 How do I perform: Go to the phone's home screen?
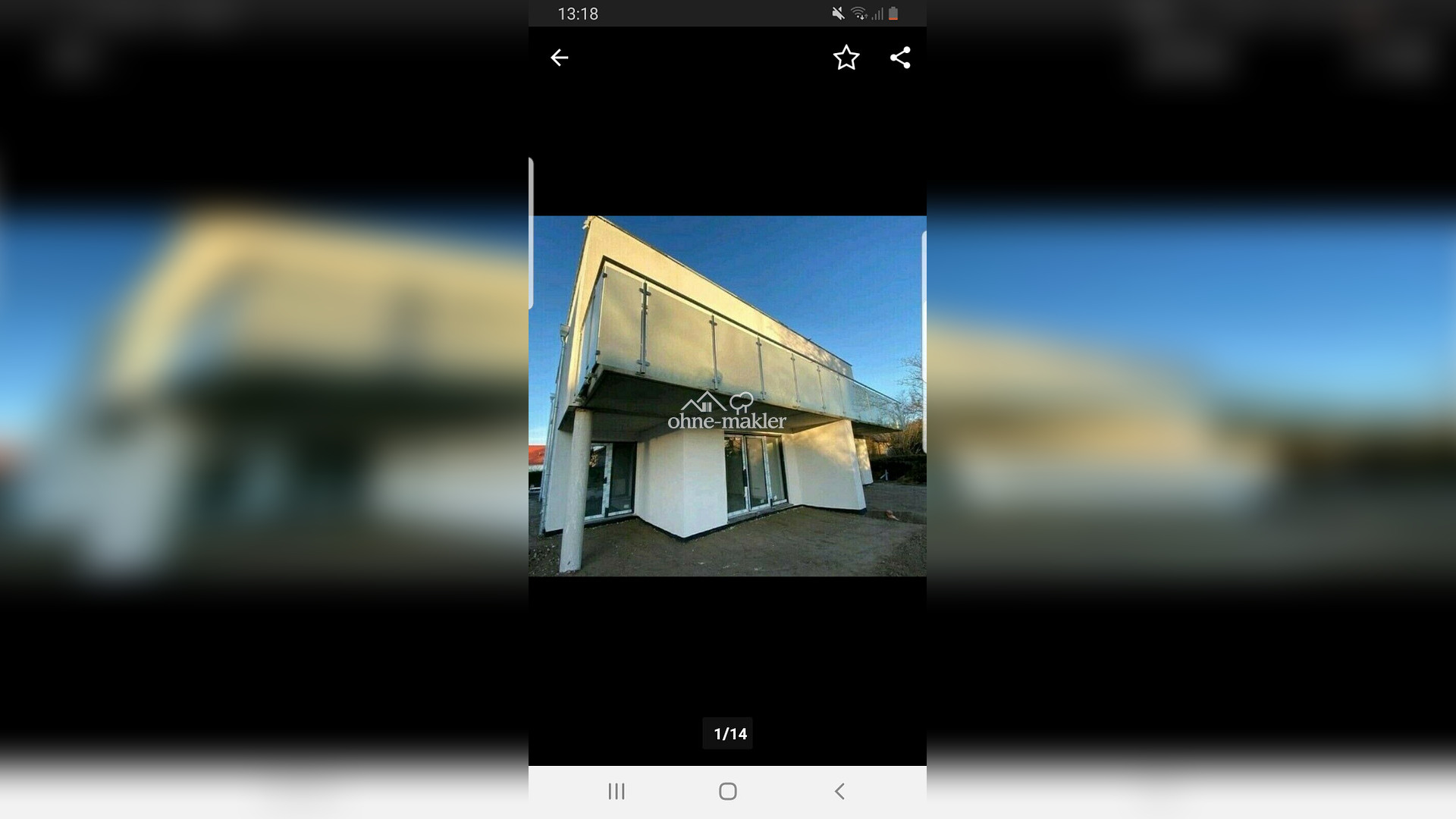[727, 792]
